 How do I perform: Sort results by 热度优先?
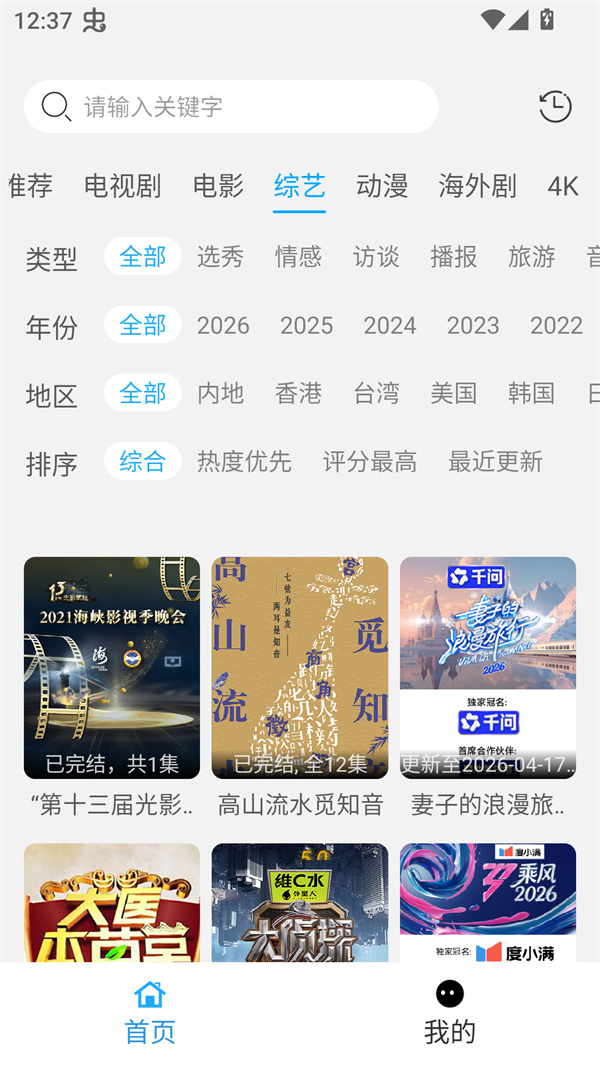[x=244, y=461]
